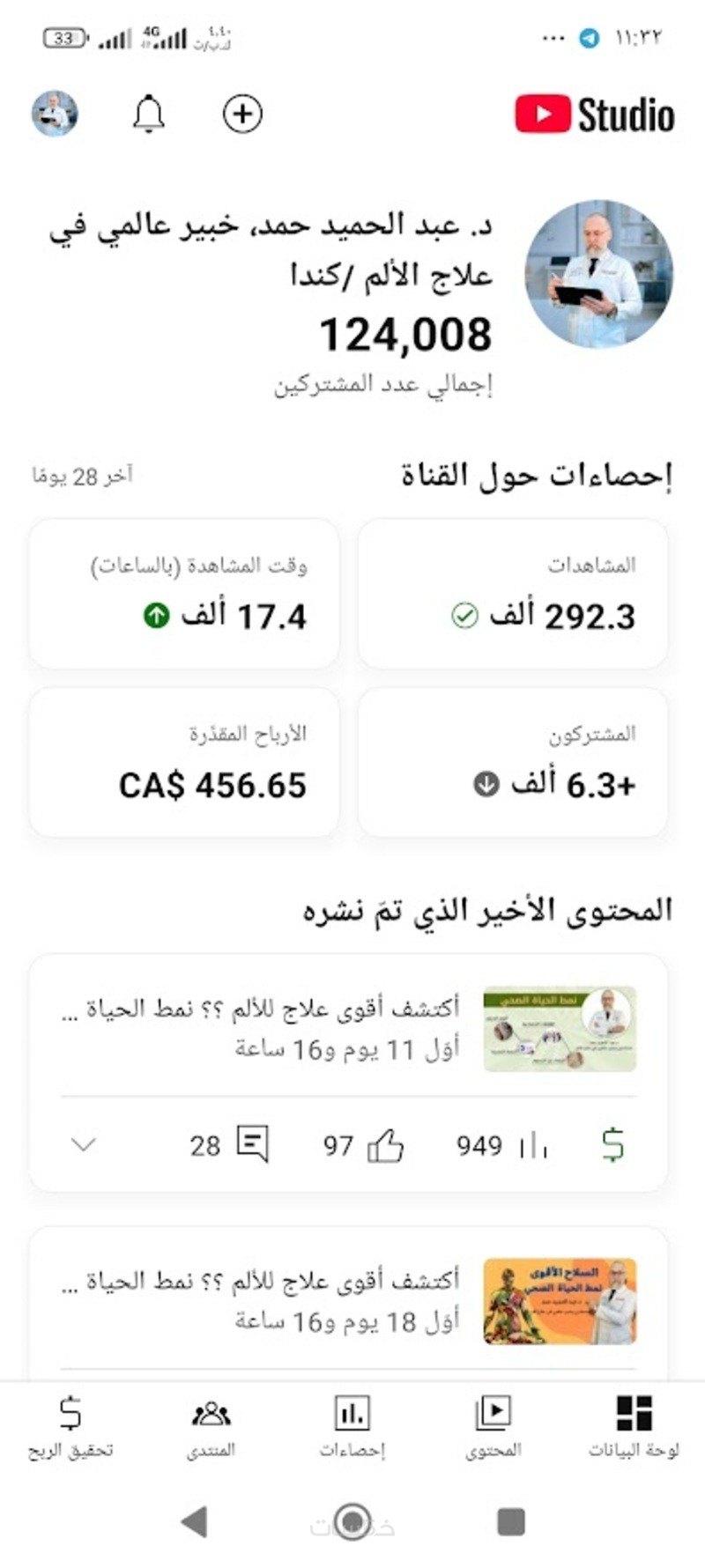Expand the chevron under the first video
This screenshot has height=1568, width=705.
tap(83, 1146)
